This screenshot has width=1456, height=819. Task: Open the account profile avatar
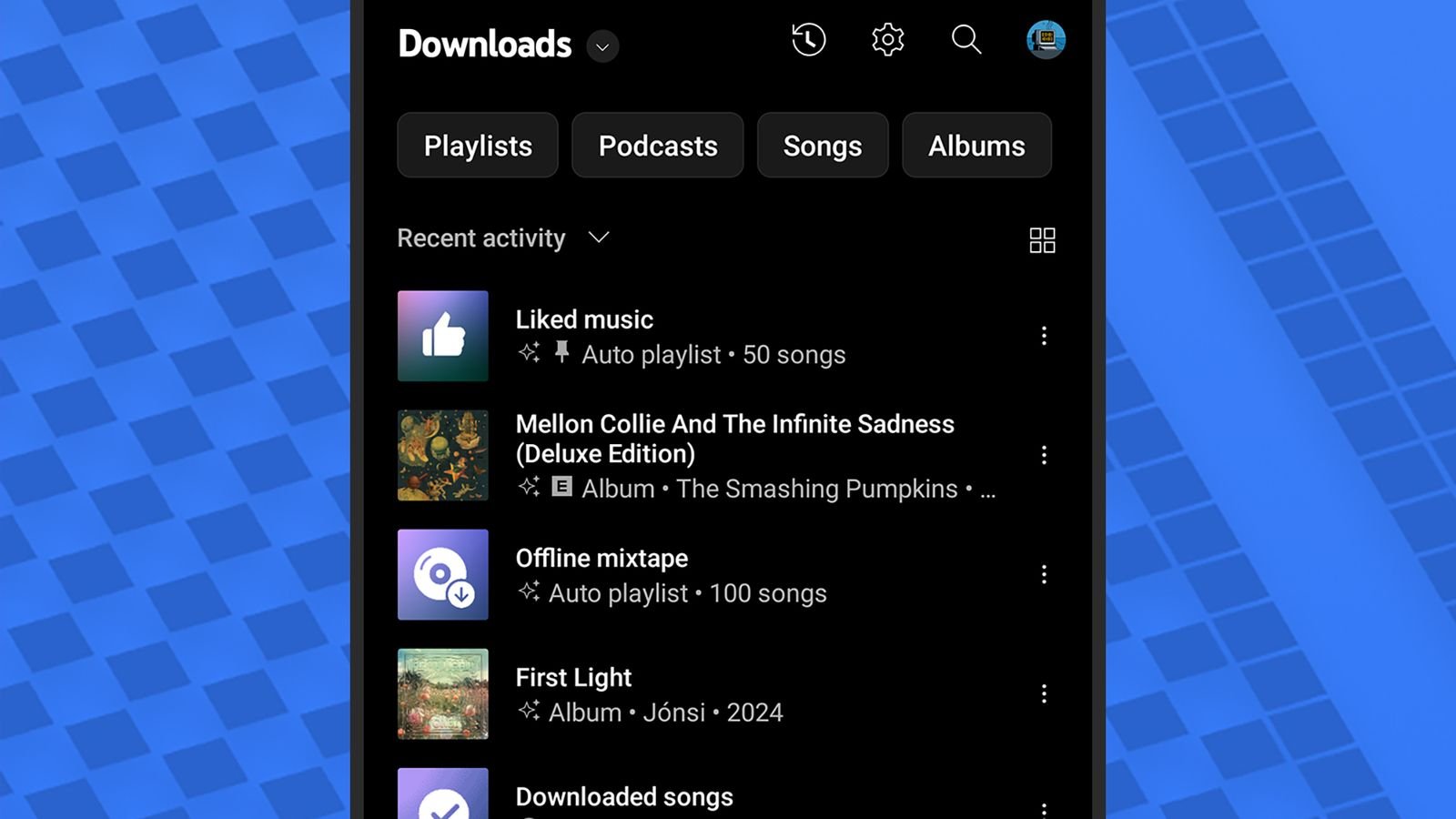(x=1046, y=40)
